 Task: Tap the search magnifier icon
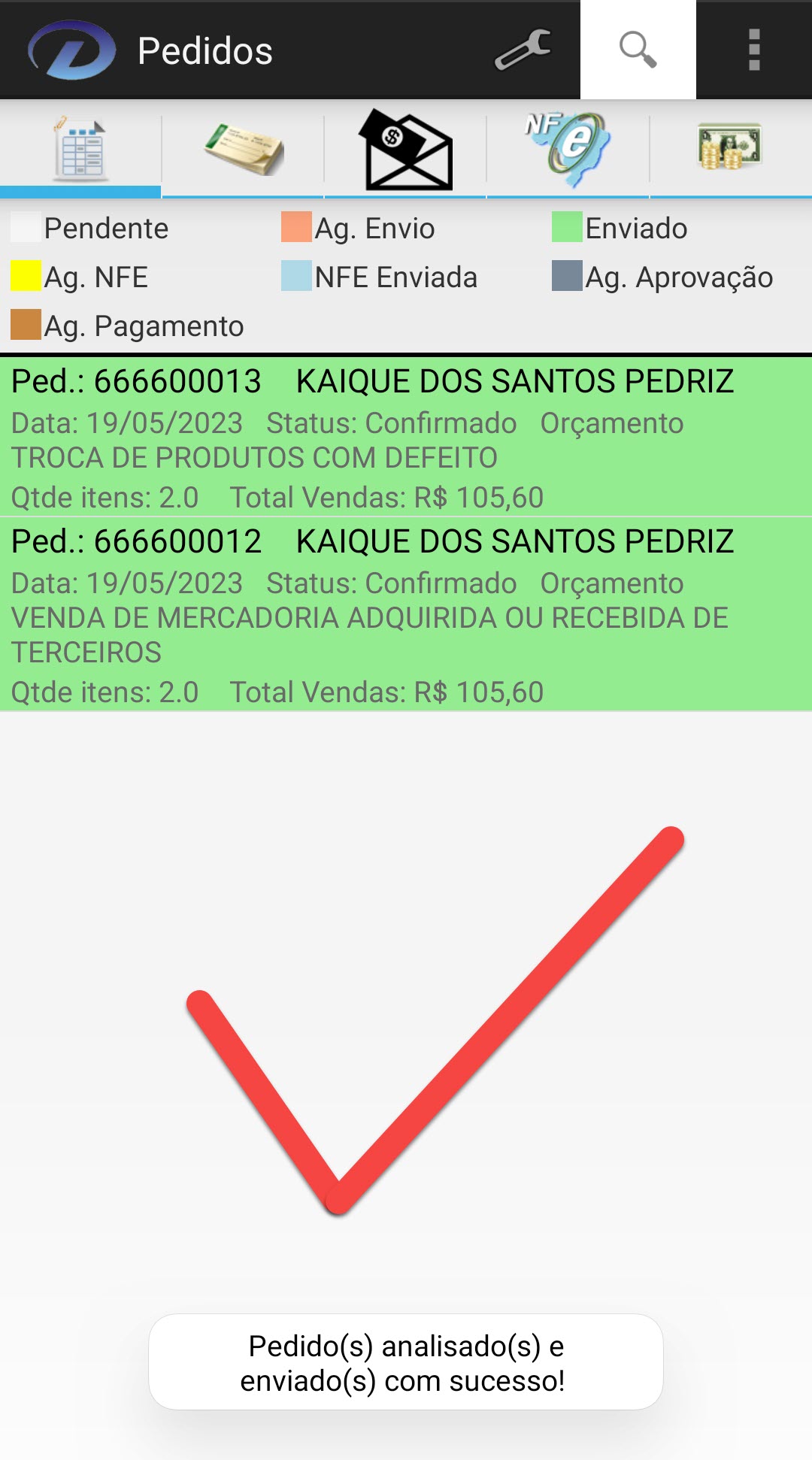click(x=638, y=50)
